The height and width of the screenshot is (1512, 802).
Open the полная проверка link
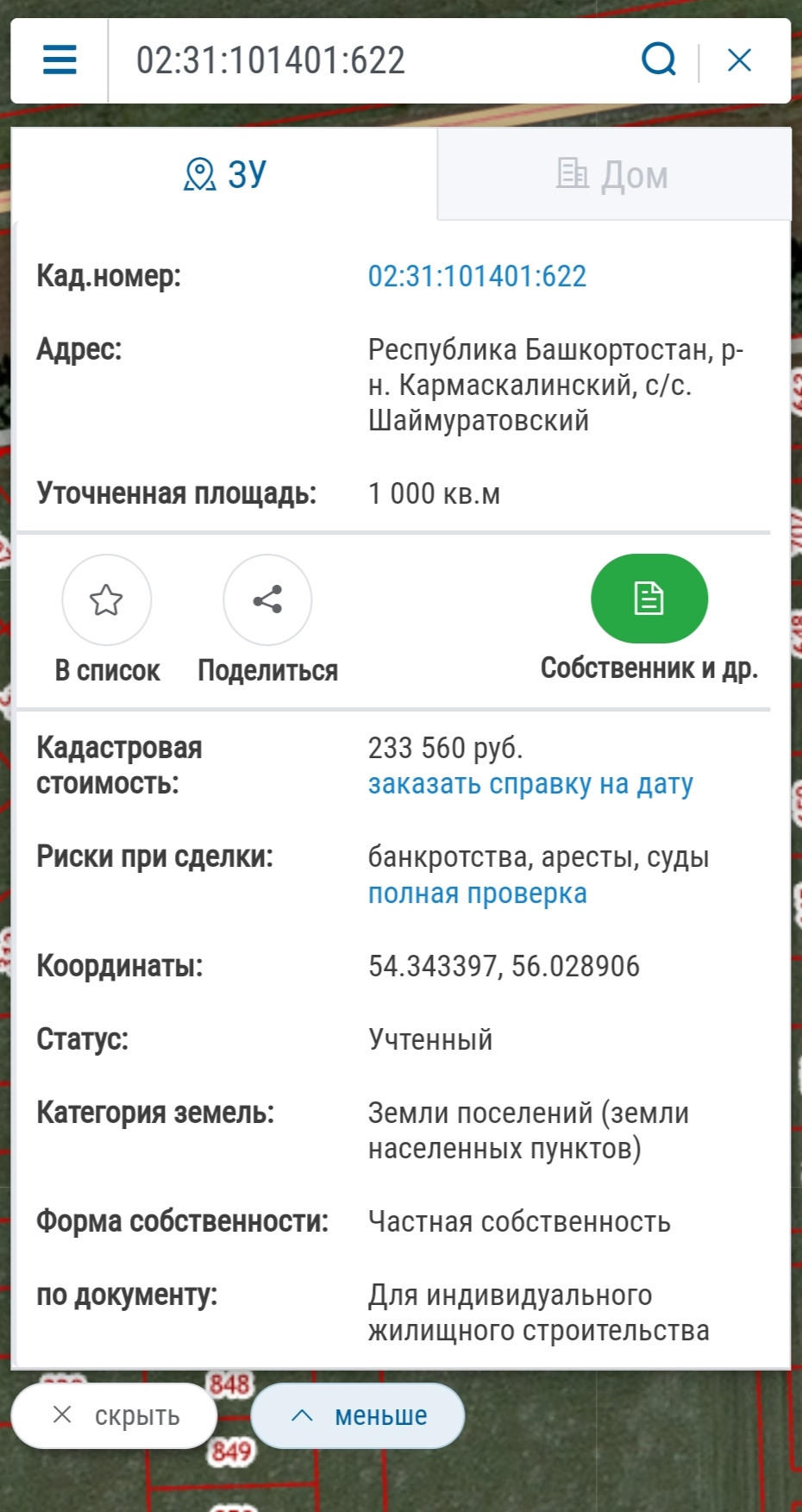click(x=477, y=894)
